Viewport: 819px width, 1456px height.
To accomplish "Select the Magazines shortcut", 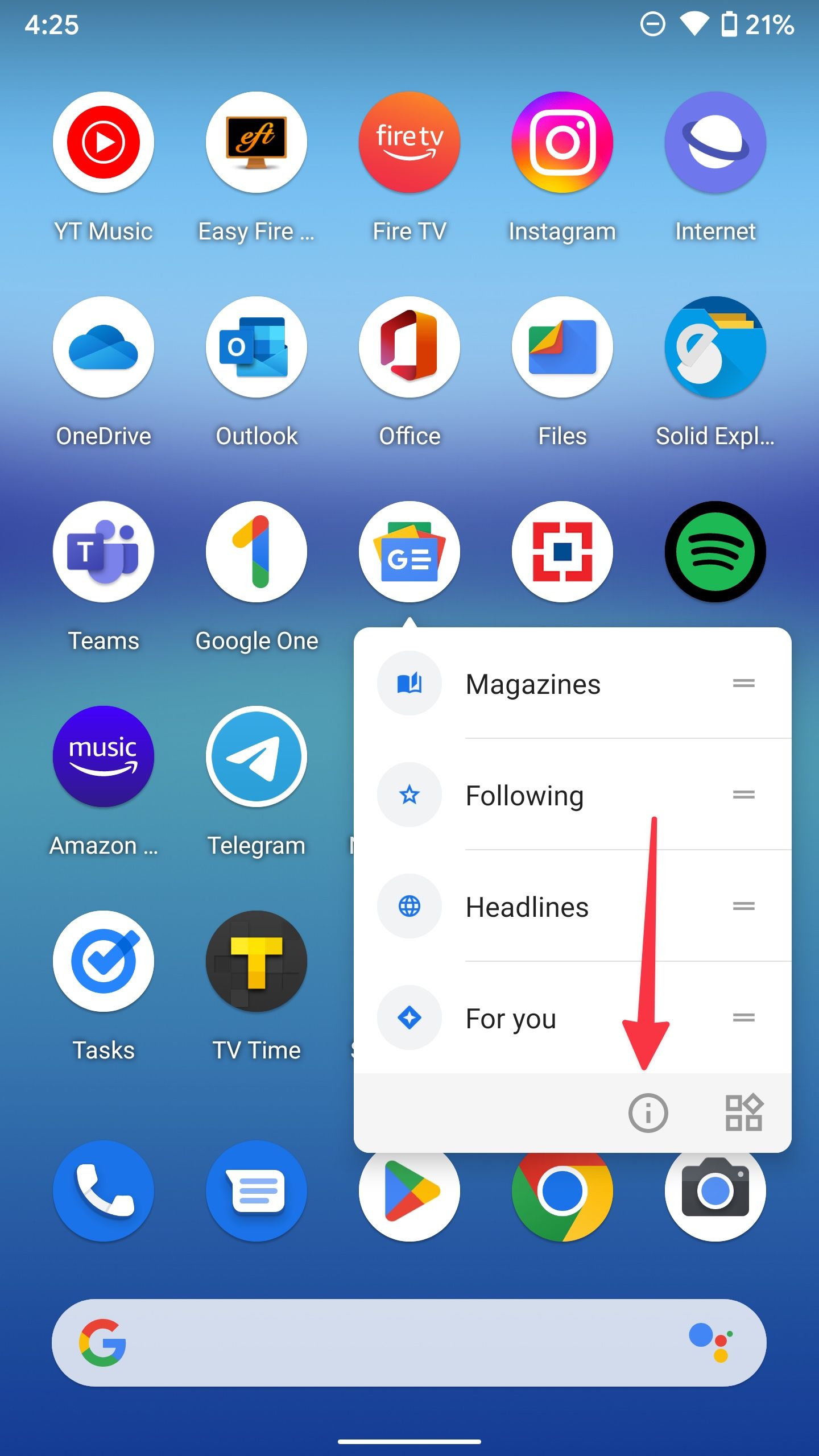I will click(x=533, y=684).
